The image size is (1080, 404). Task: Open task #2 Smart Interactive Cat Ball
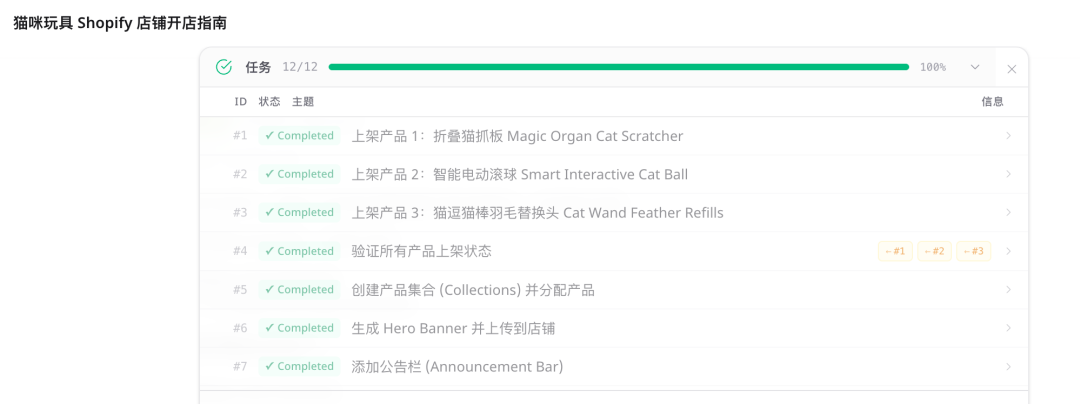519,174
